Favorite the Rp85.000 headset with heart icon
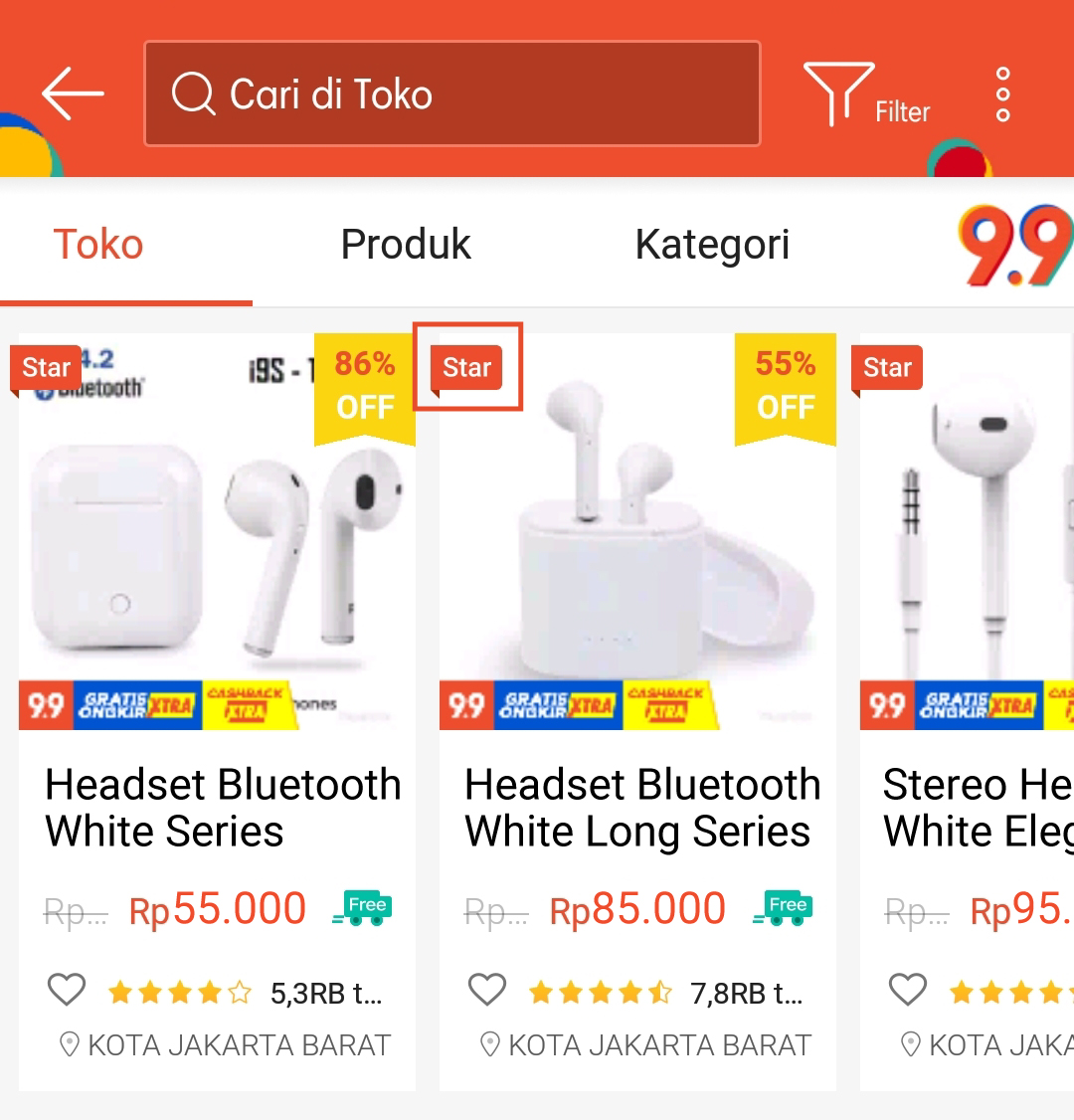Screen dimensions: 1074x1120 (x=487, y=991)
